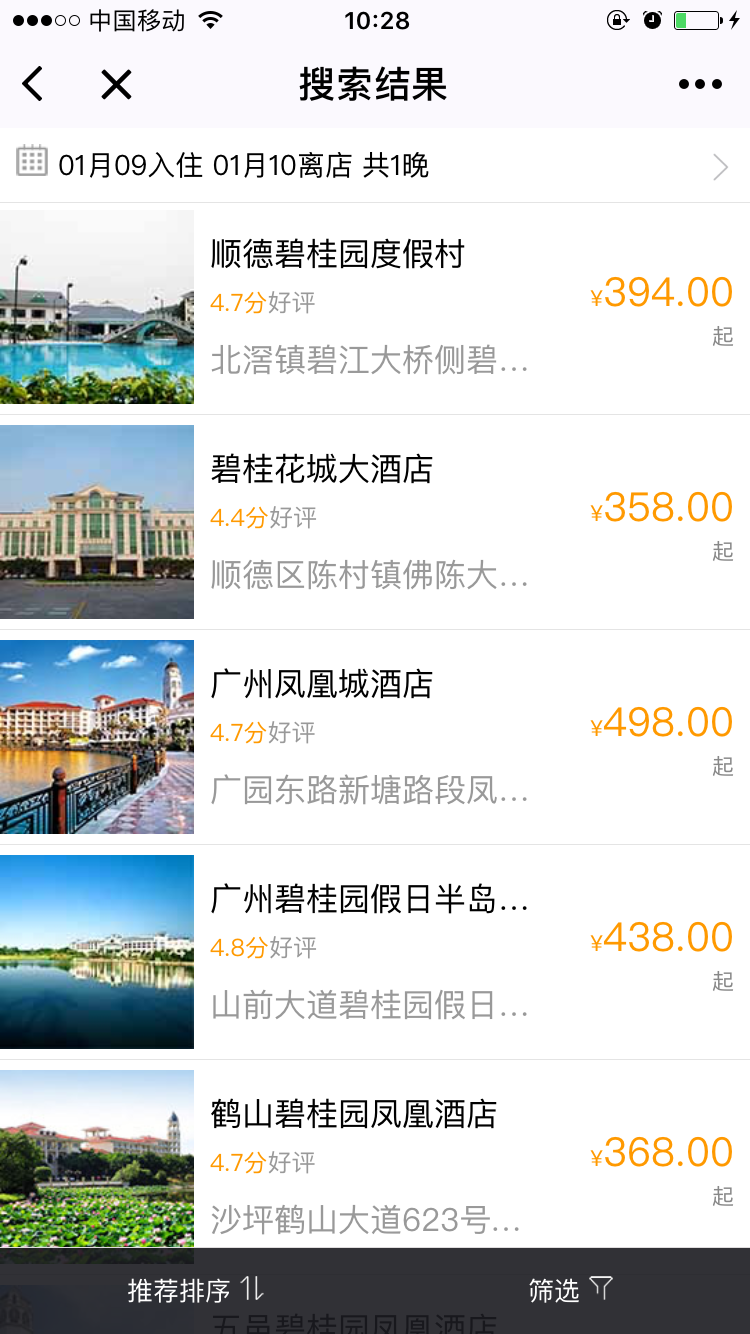750x1334 pixels.
Task: View the 碧桂花城大酒店 hotel details
Action: pyautogui.click(x=374, y=522)
